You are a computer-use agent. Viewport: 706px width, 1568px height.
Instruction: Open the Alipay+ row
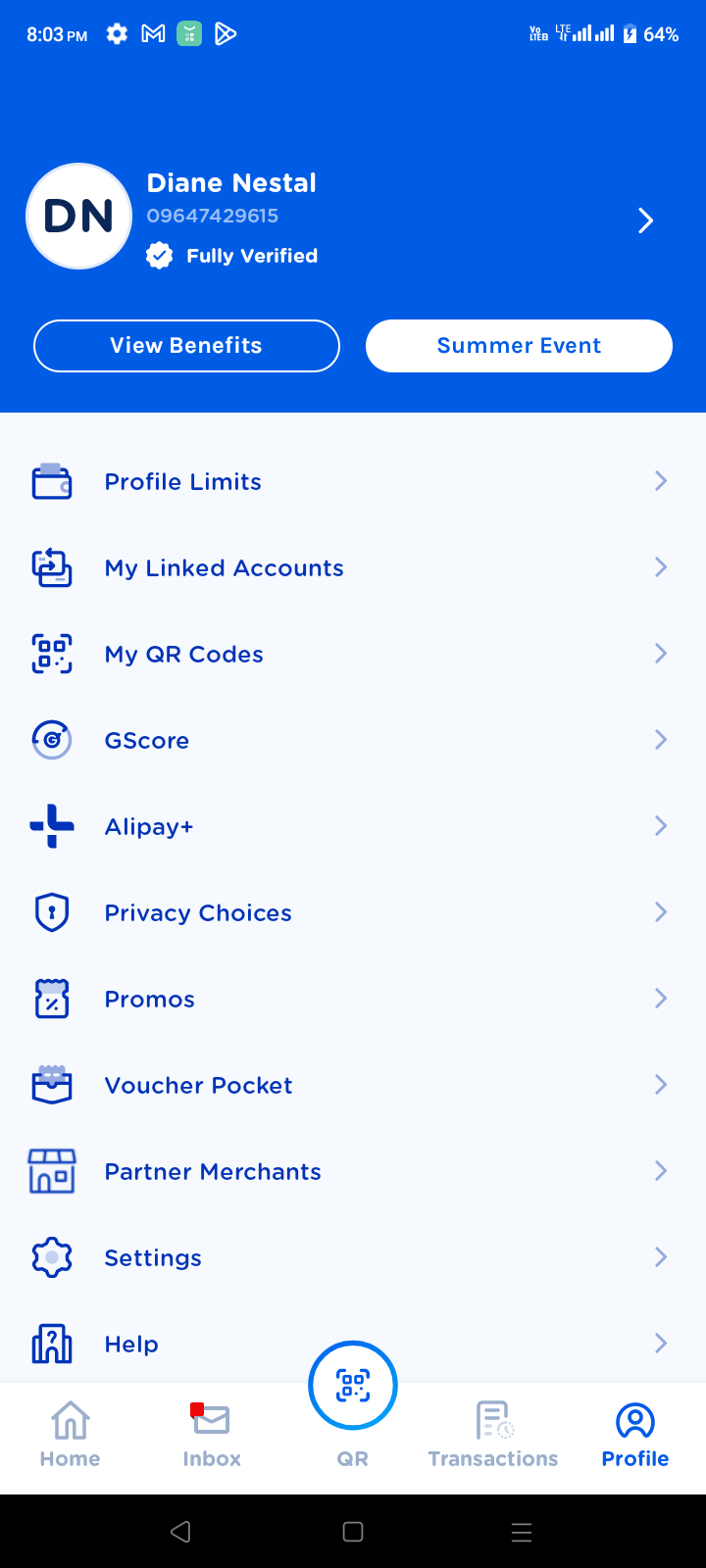pyautogui.click(x=353, y=827)
